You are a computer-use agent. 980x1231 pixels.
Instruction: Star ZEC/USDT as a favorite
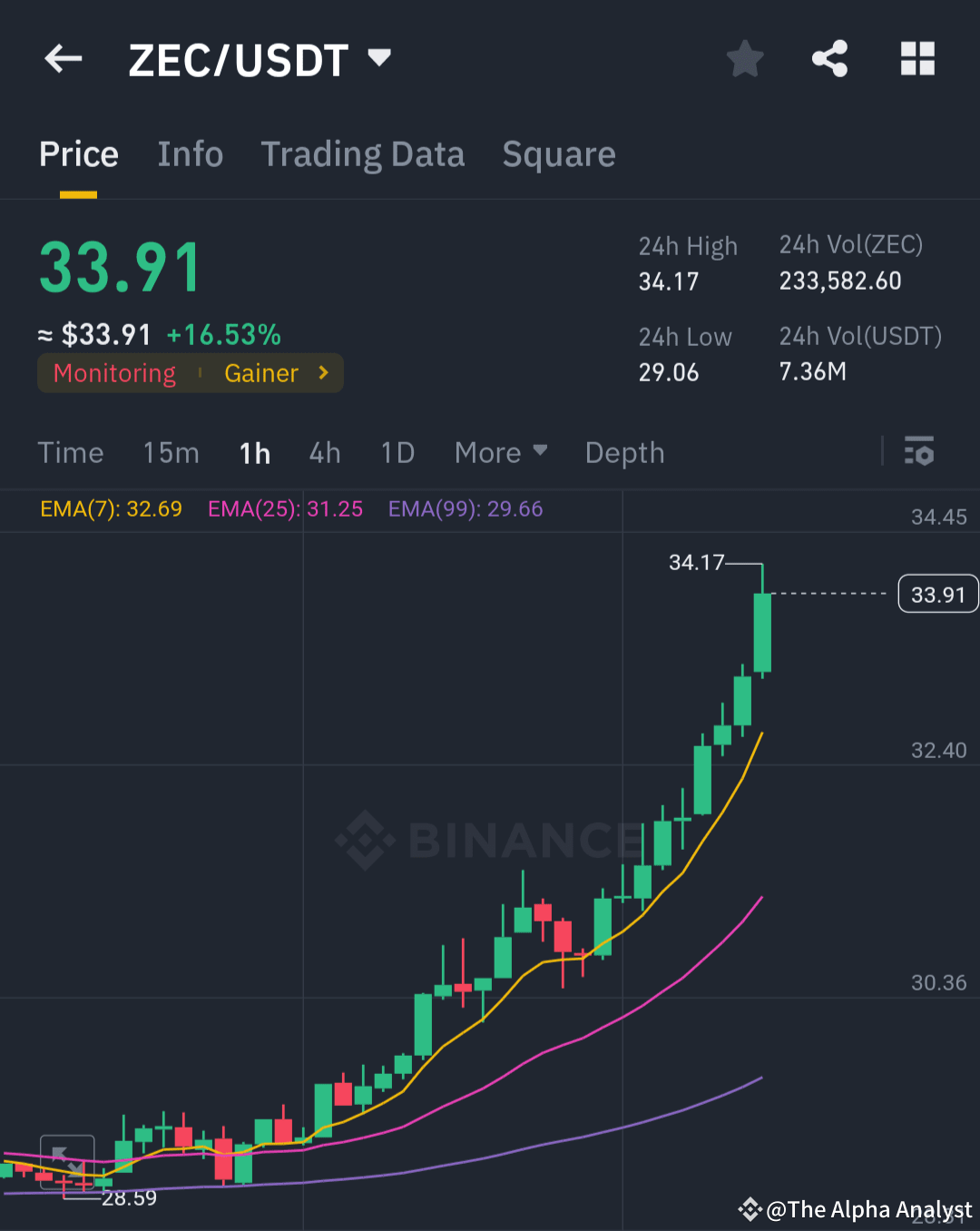(744, 58)
